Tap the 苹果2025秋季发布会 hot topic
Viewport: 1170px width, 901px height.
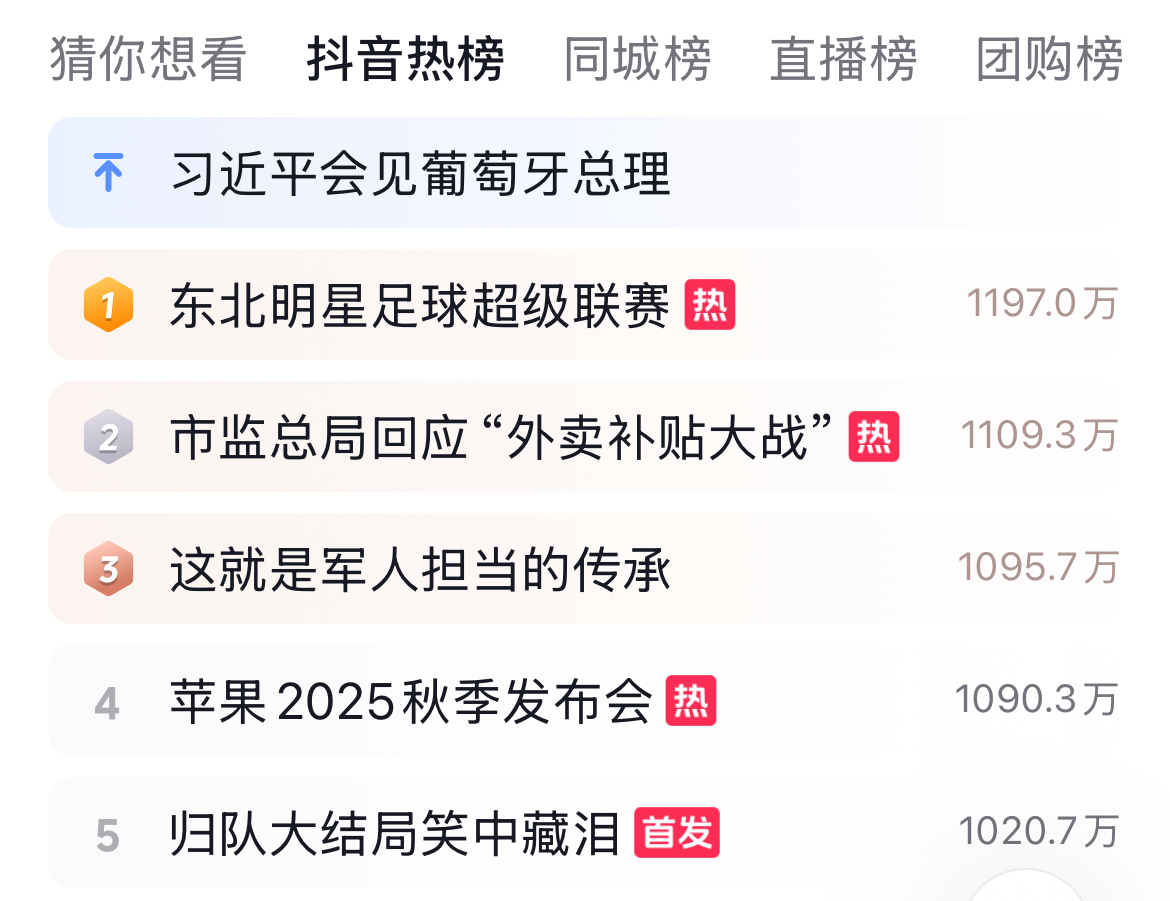click(410, 701)
